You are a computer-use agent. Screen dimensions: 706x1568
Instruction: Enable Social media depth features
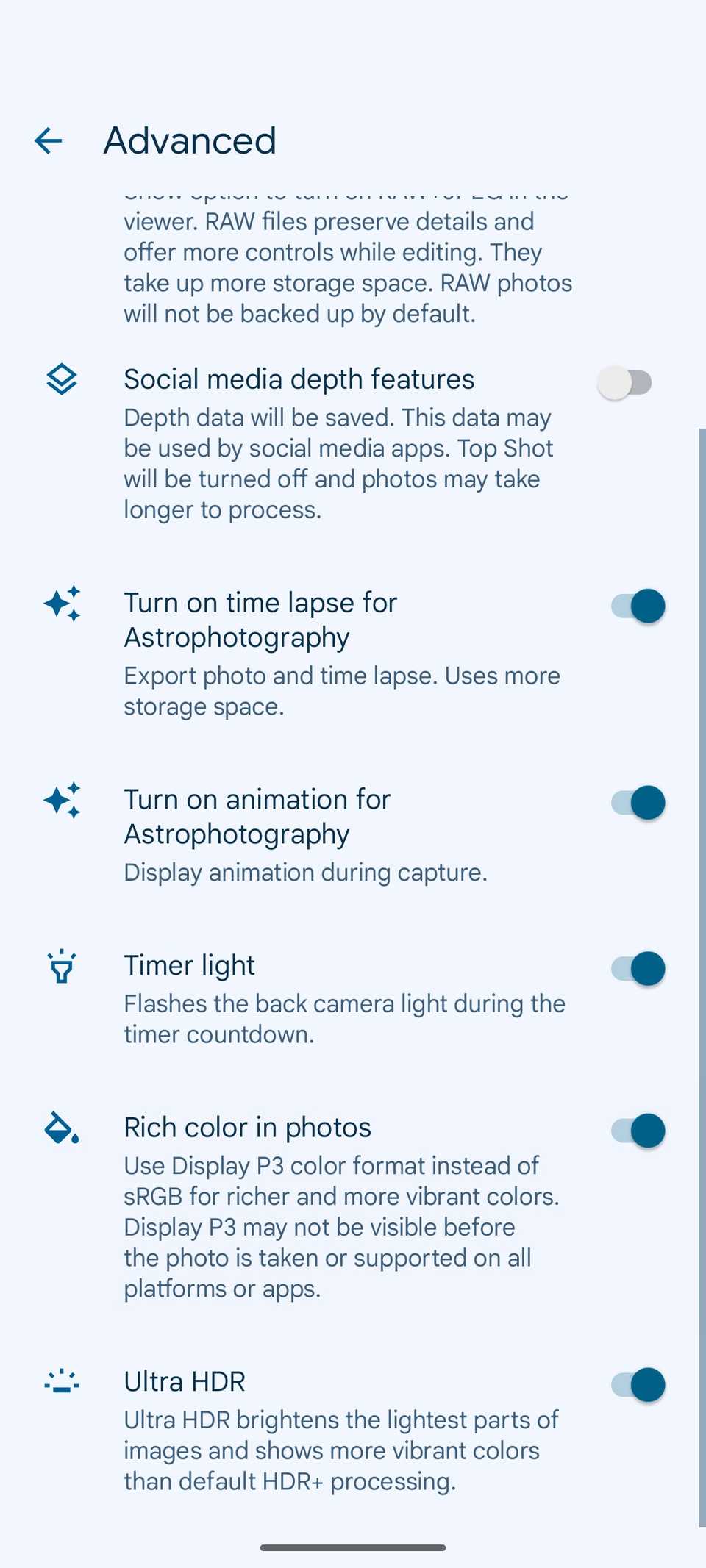(625, 382)
